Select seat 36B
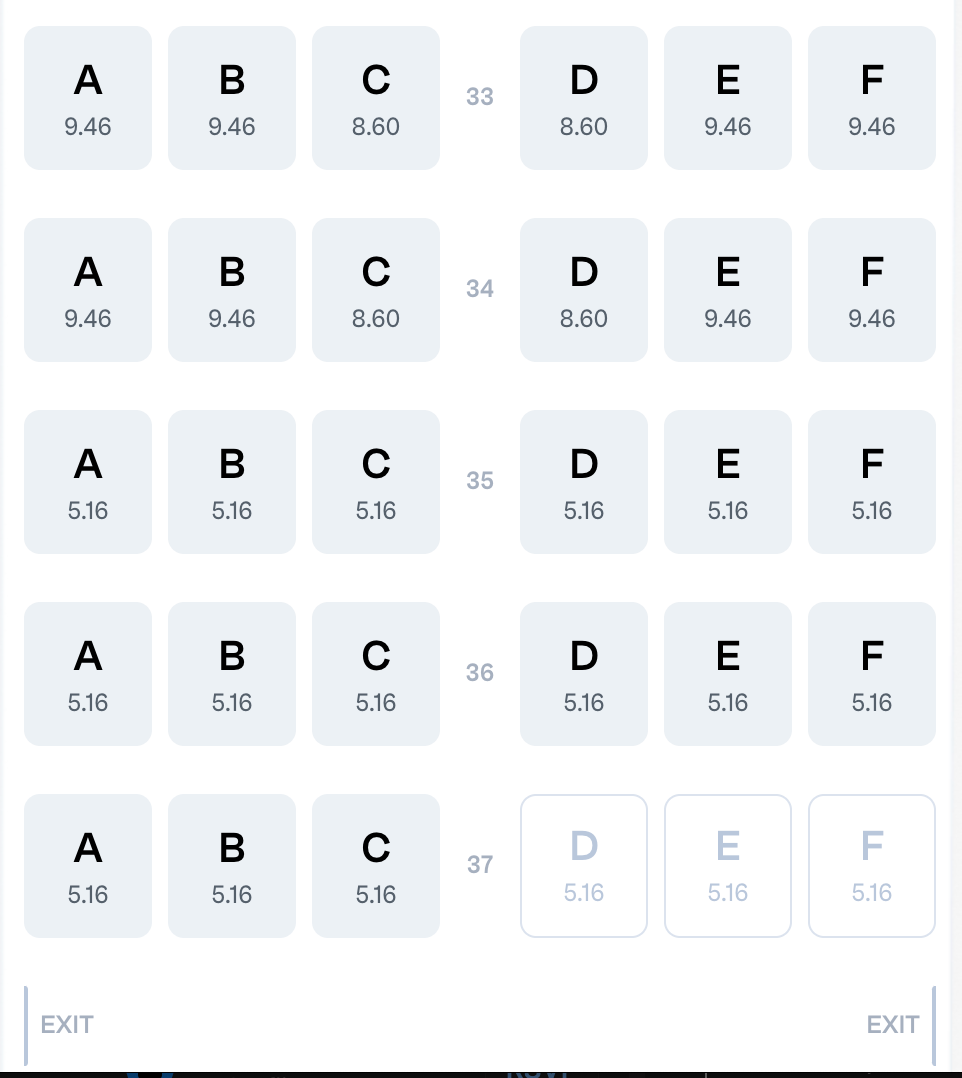962x1078 pixels. (232, 674)
